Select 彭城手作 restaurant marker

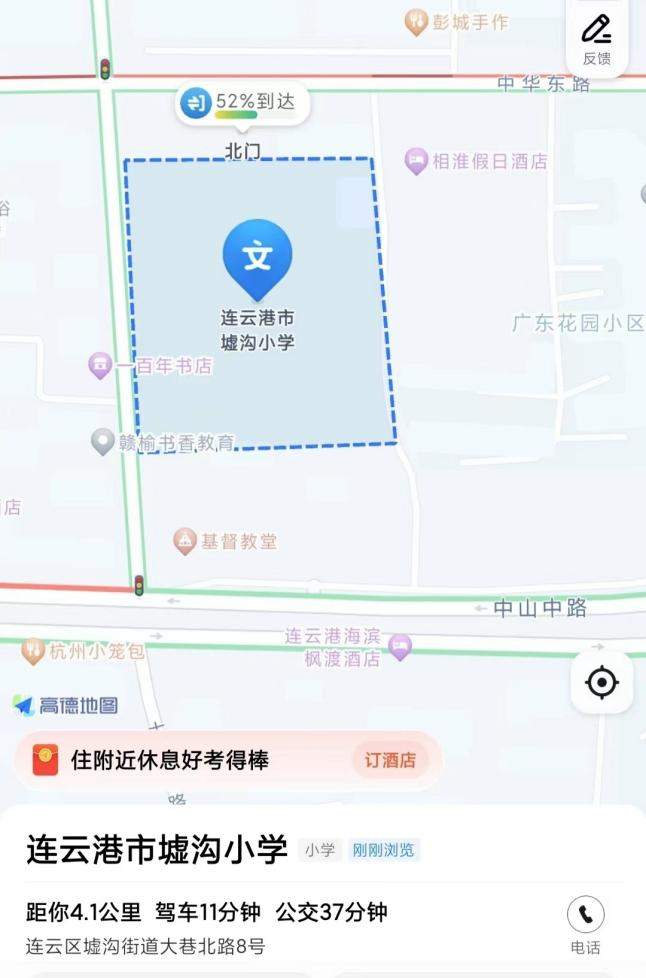(416, 22)
